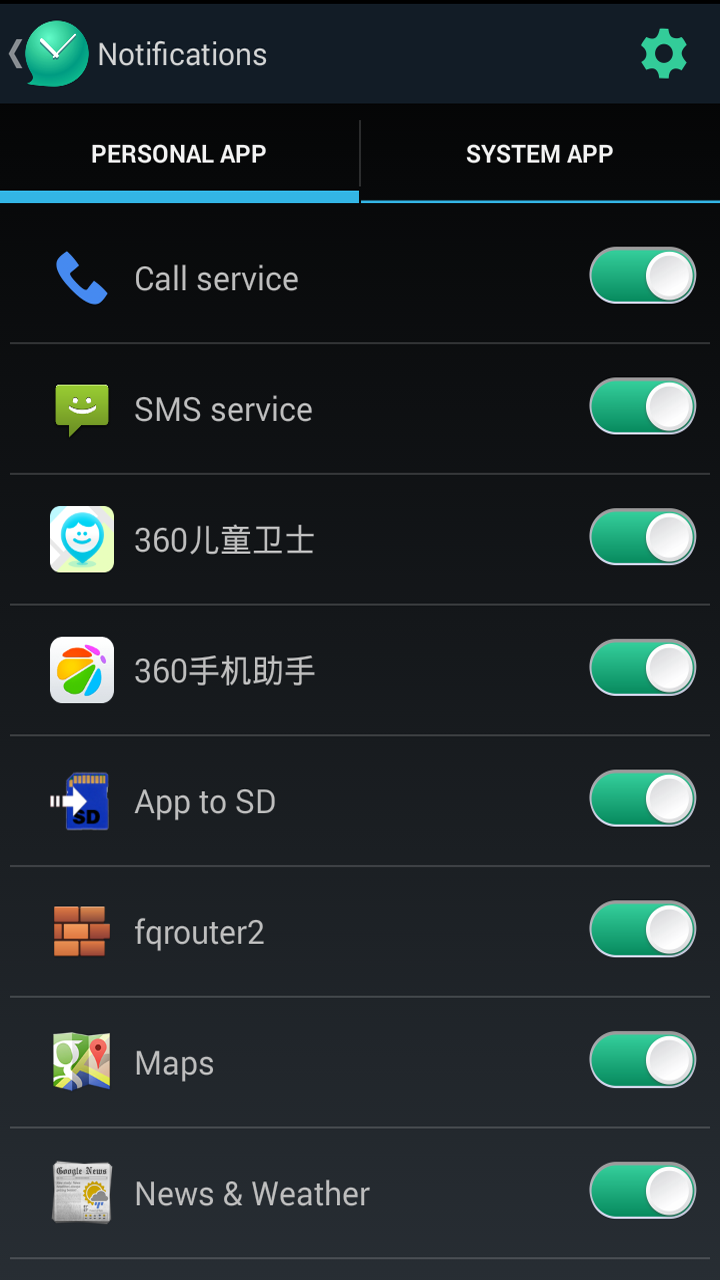Disable the App to SD switch
720x1280 pixels.
642,799
